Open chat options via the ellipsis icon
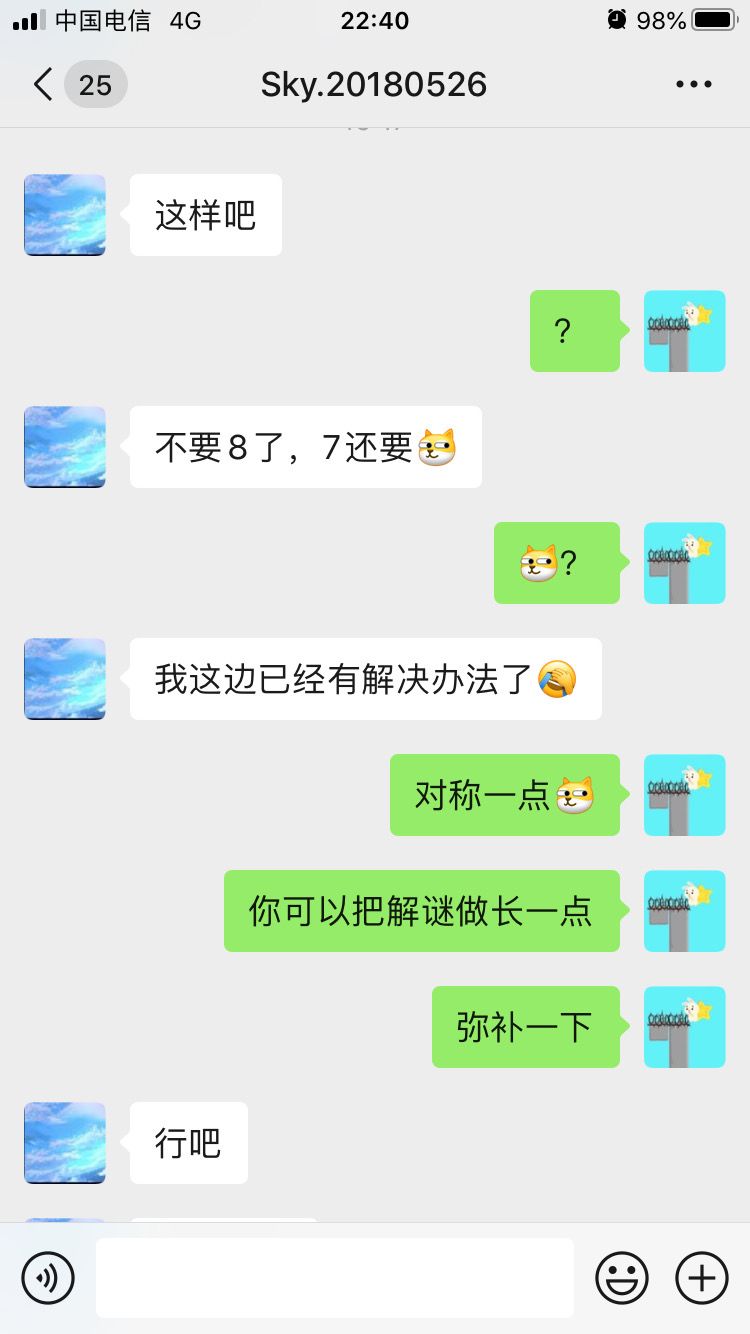 (693, 84)
